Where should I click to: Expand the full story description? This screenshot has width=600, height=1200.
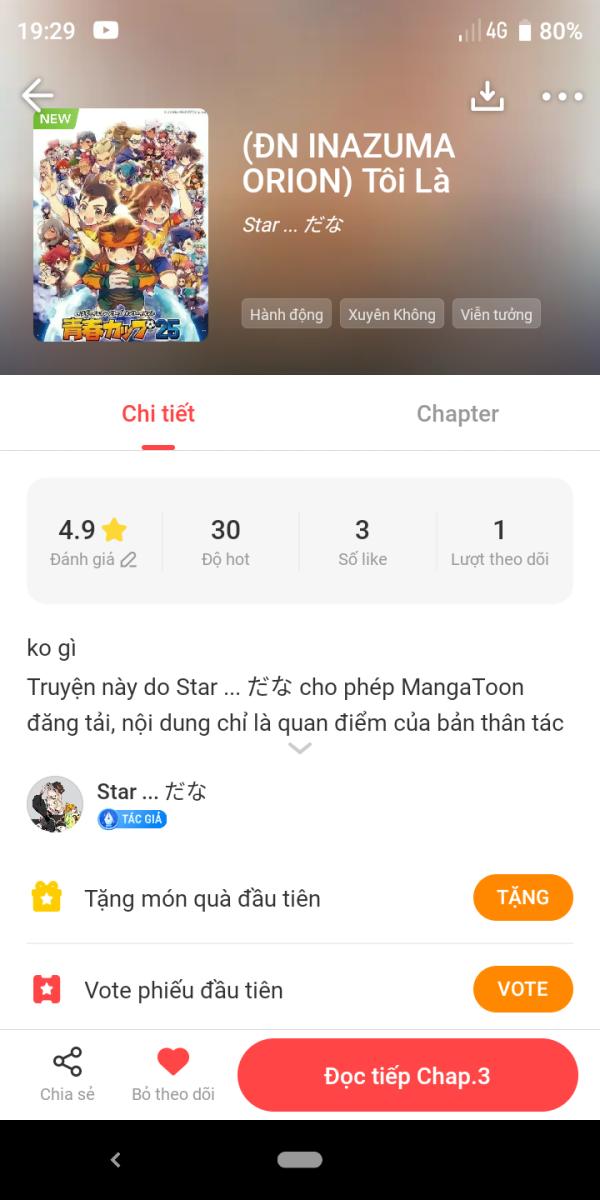[300, 748]
